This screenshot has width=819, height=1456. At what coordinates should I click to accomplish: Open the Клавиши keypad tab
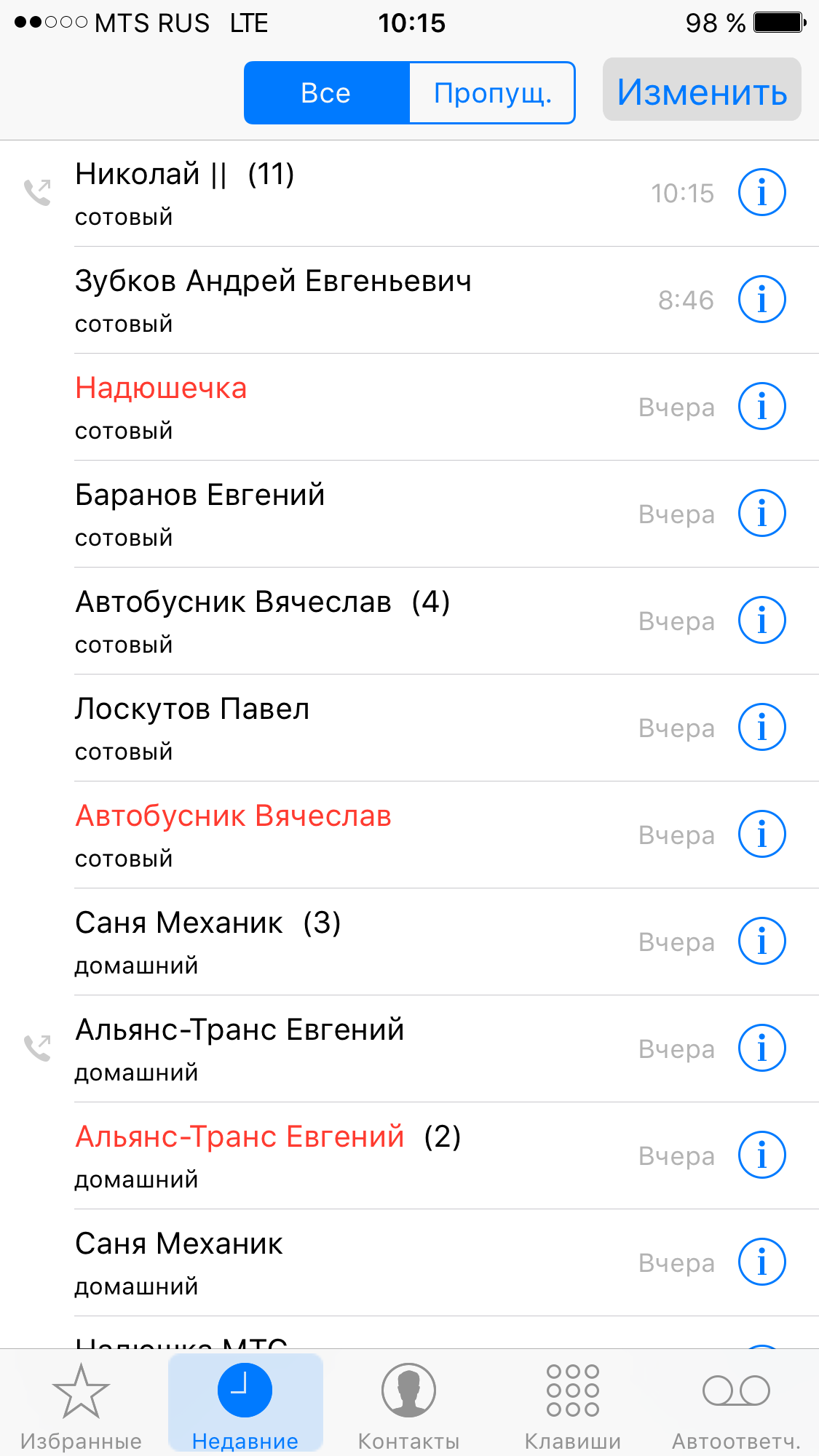(x=573, y=1404)
